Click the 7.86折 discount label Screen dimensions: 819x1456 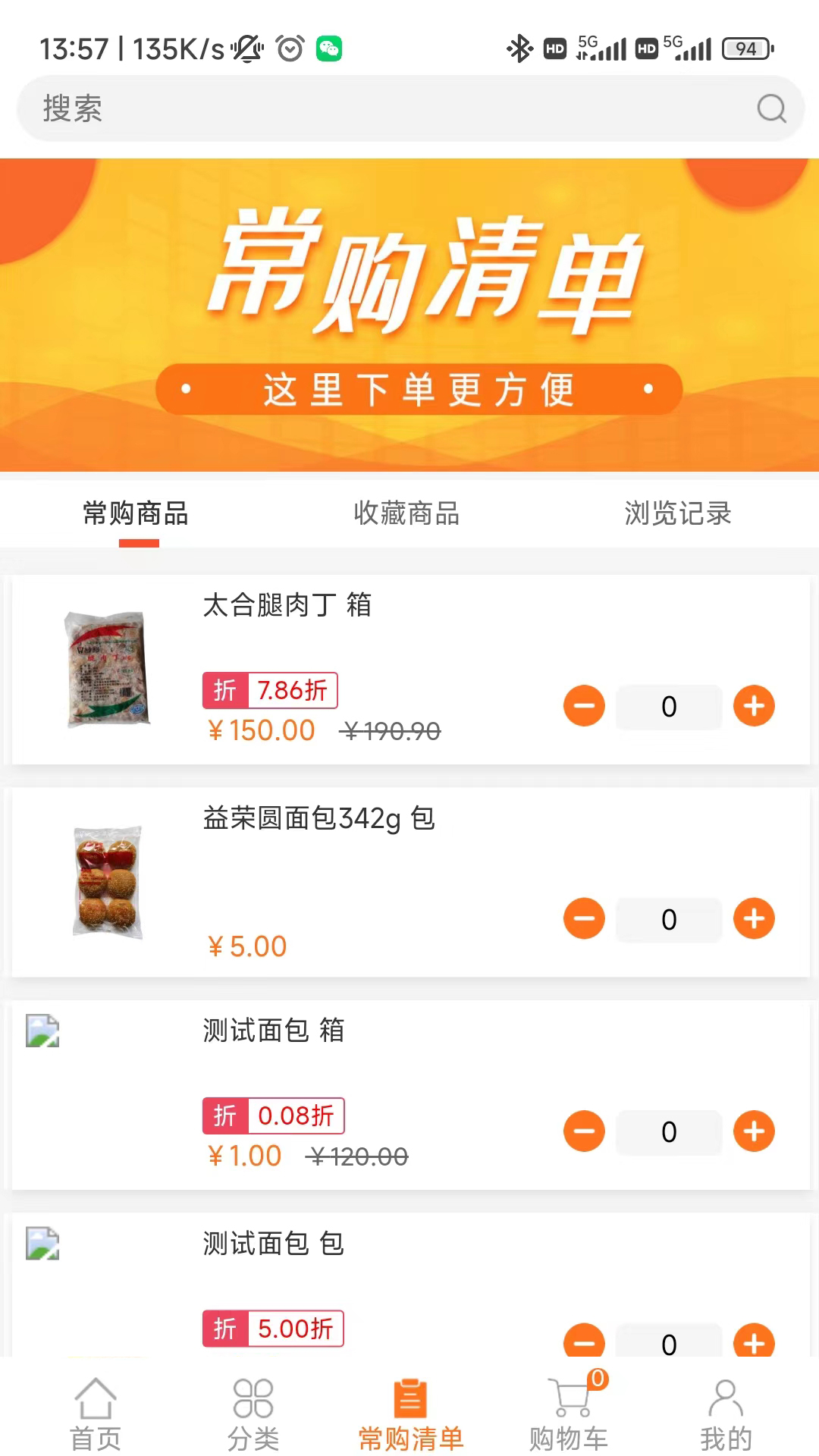pyautogui.click(x=269, y=690)
